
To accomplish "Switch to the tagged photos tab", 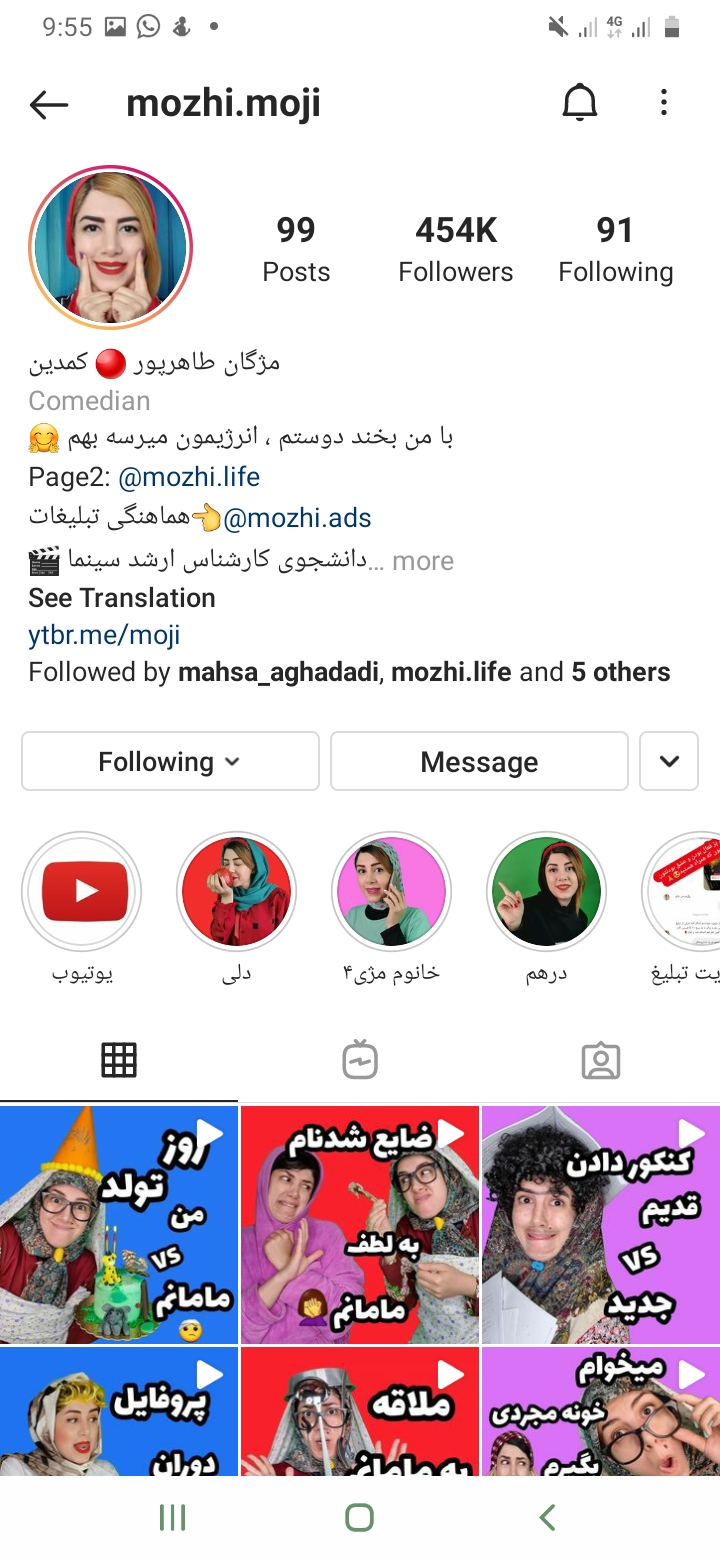I will point(600,1060).
